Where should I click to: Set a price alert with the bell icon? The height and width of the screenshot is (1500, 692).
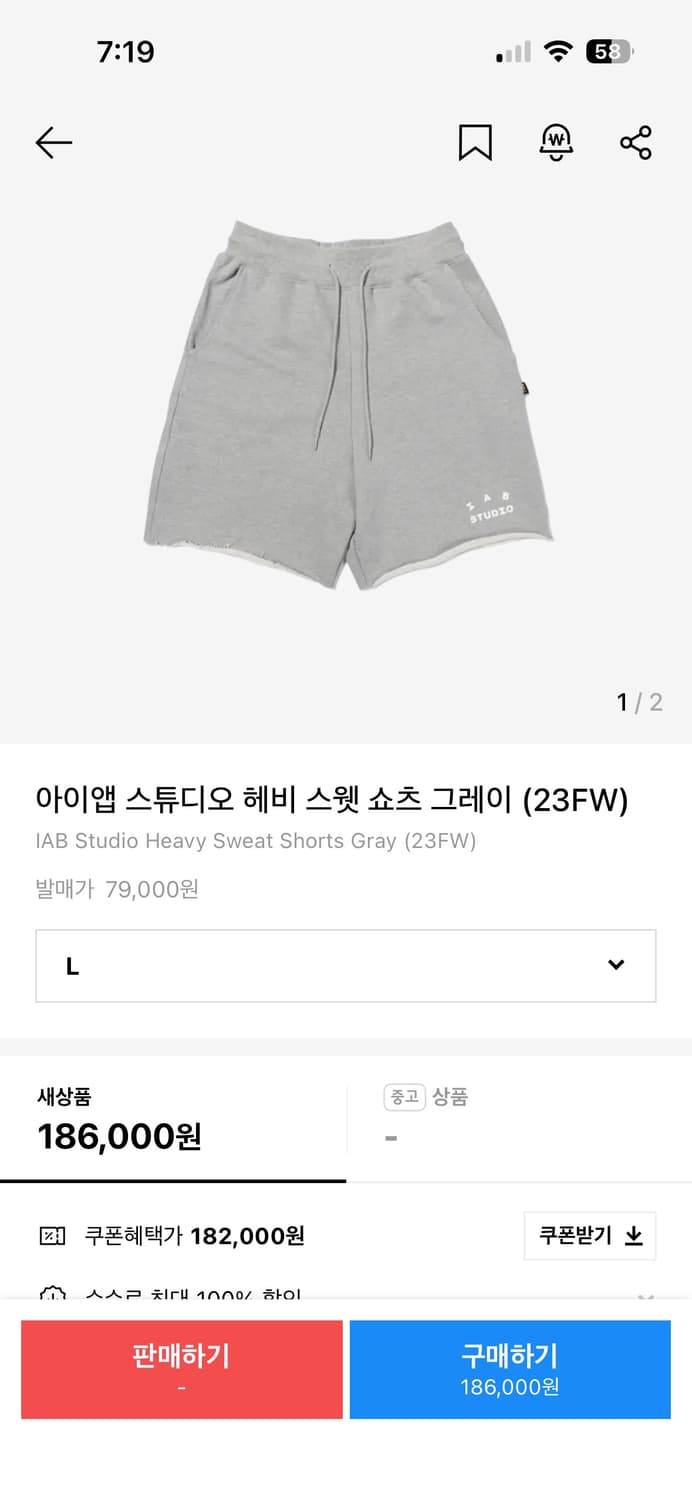556,143
